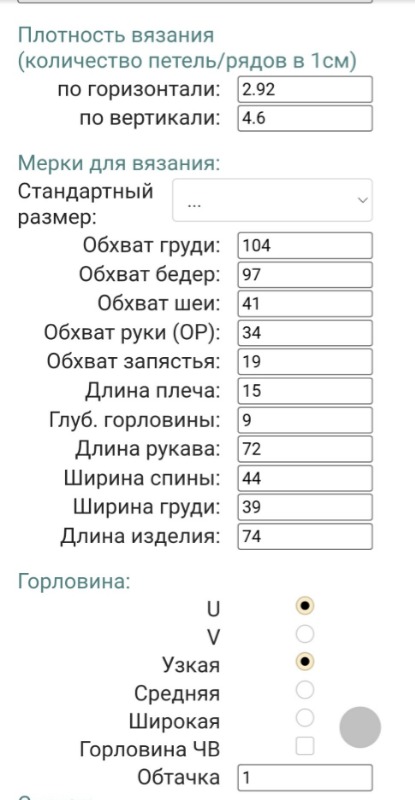Tap the Глуб. горловины field
The height and width of the screenshot is (800, 415).
click(x=305, y=420)
